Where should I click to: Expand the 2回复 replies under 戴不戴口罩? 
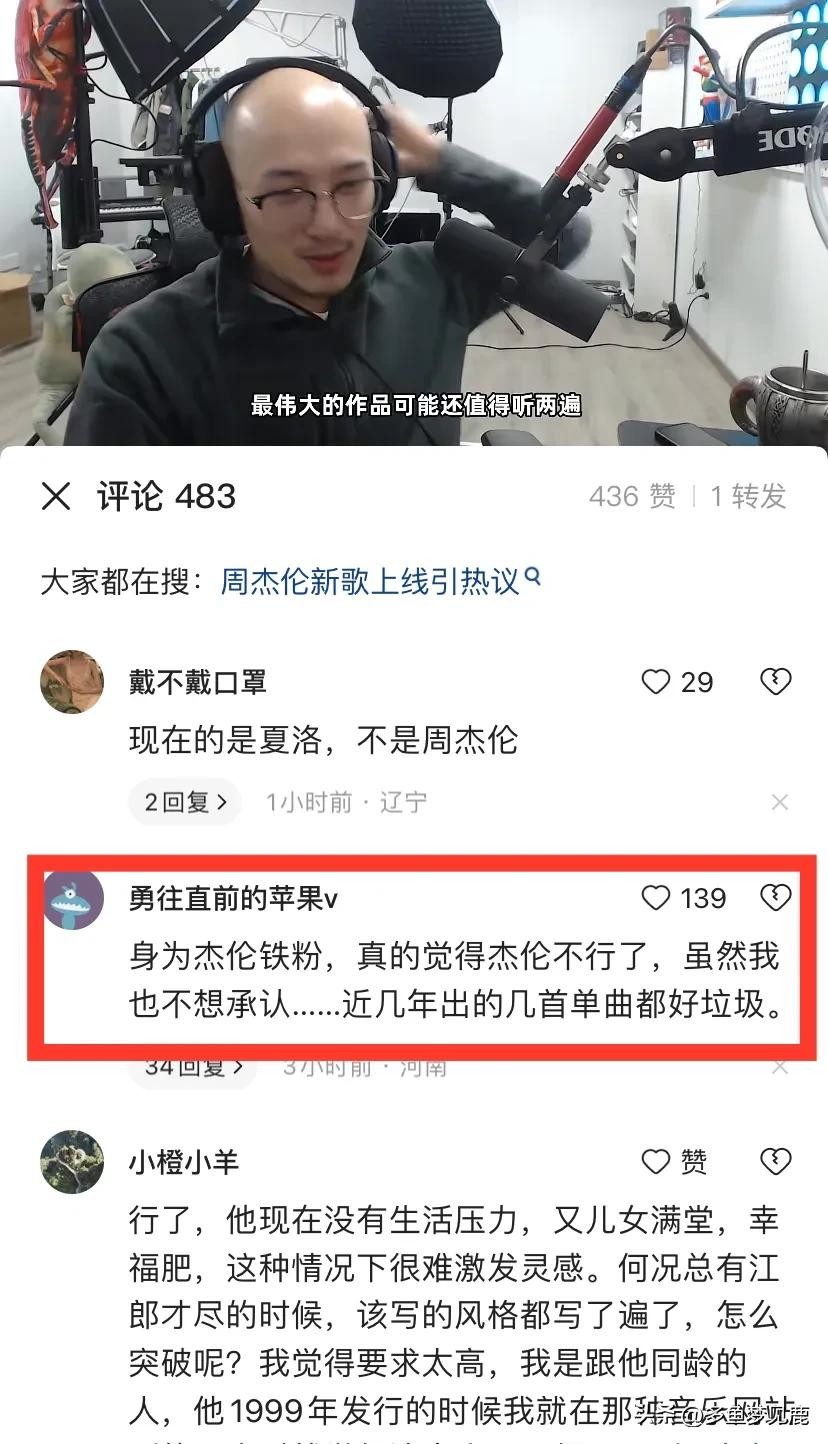click(185, 802)
